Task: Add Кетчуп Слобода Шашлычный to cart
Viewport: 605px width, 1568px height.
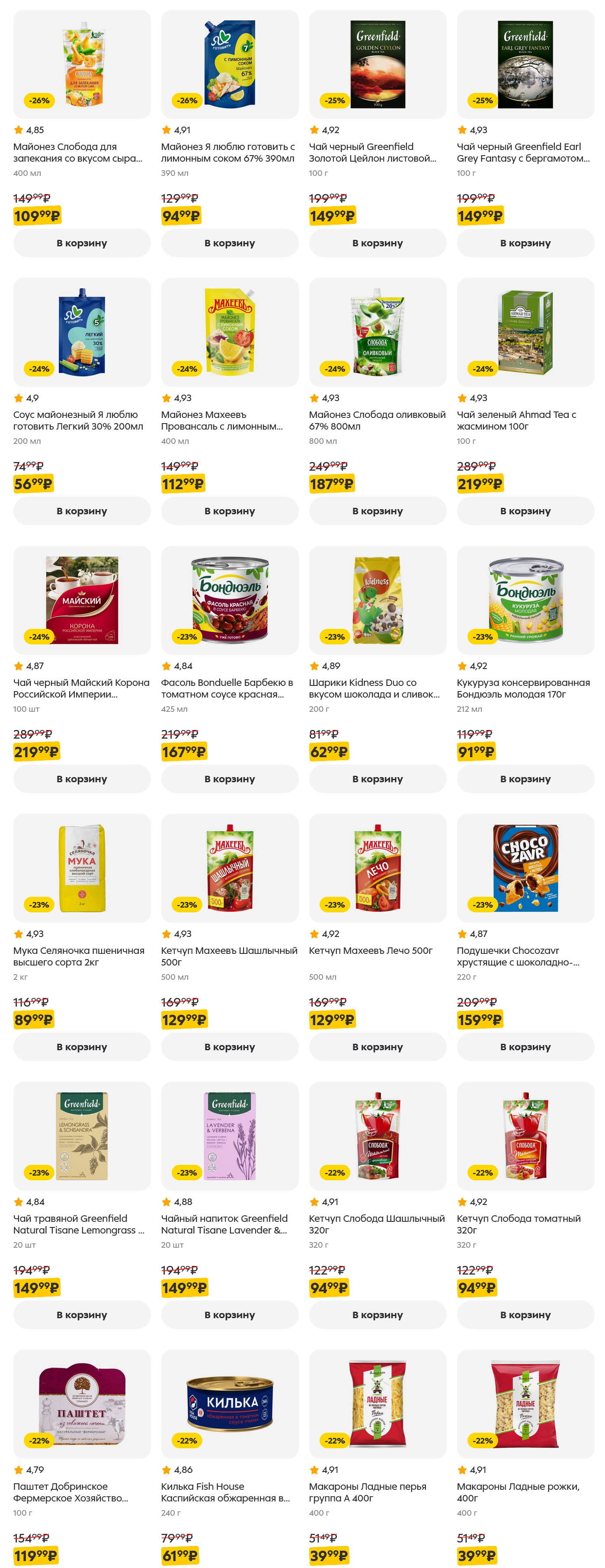Action: (377, 1314)
